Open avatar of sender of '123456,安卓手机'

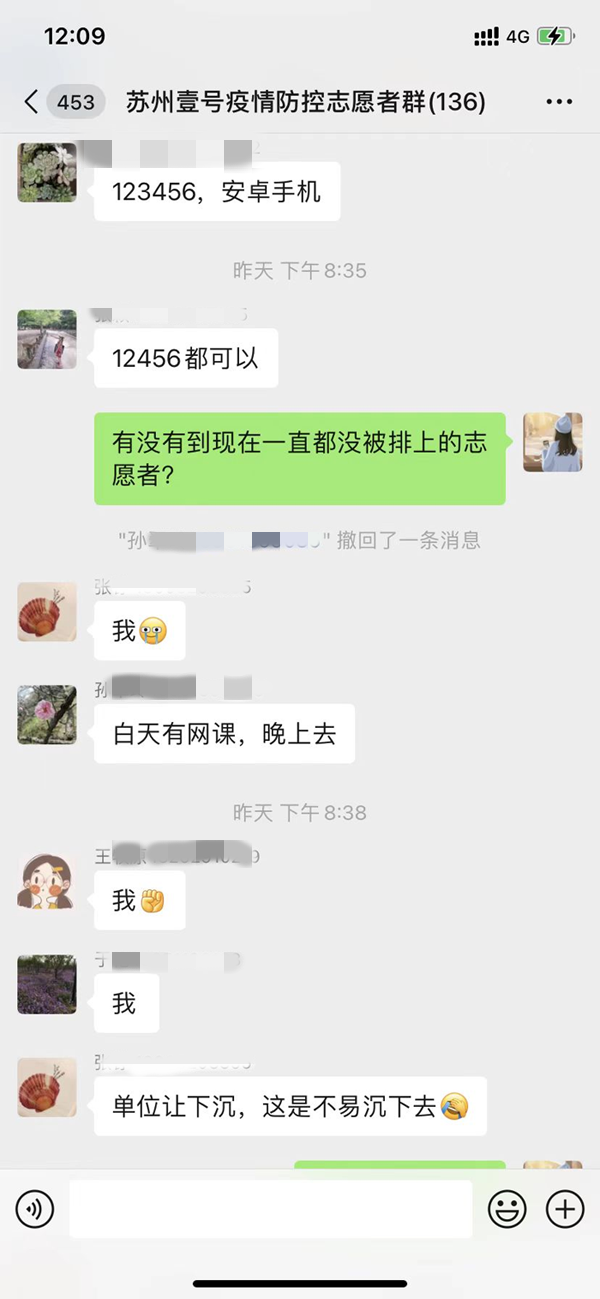[47, 171]
